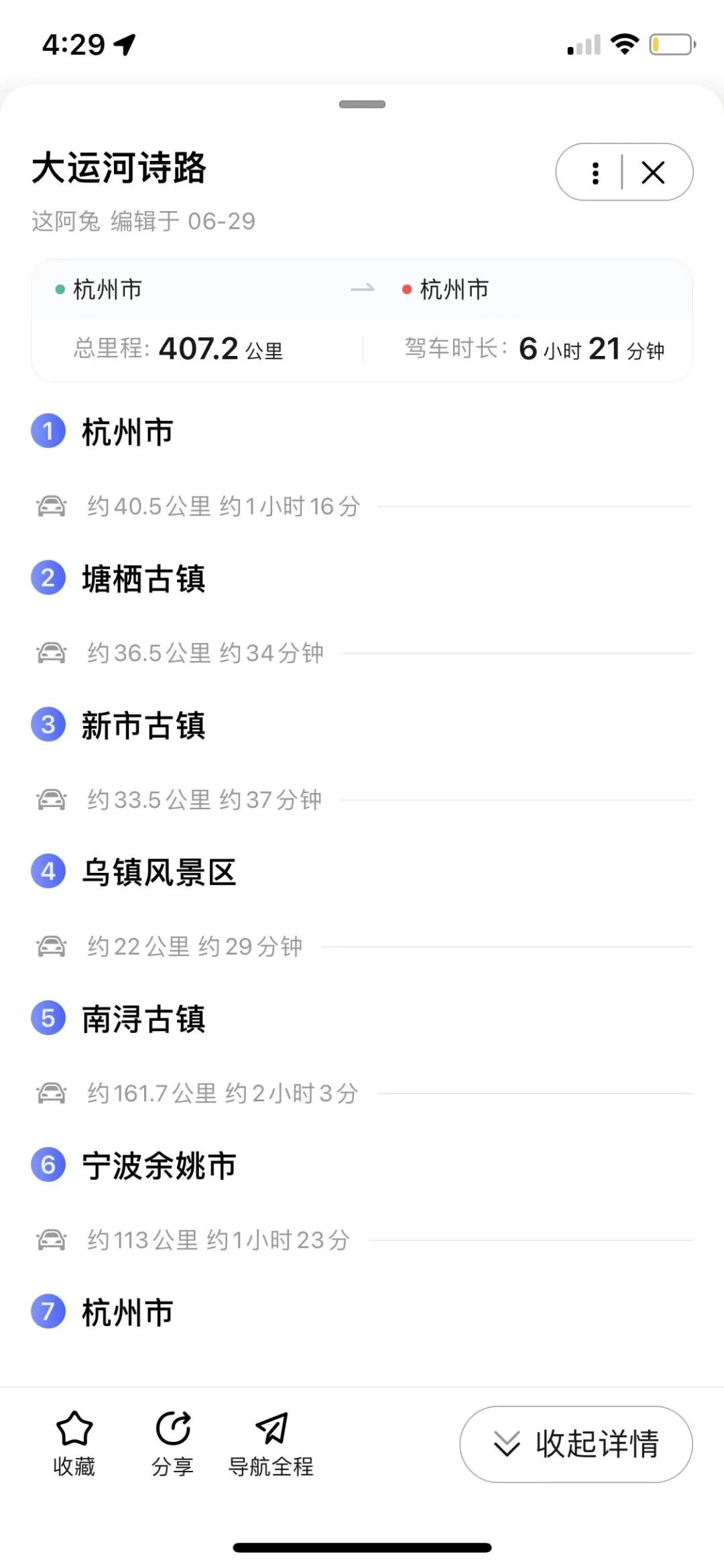Click the car icon below waypoint 杭州市
This screenshot has height=1568, width=724.
pyautogui.click(x=52, y=506)
